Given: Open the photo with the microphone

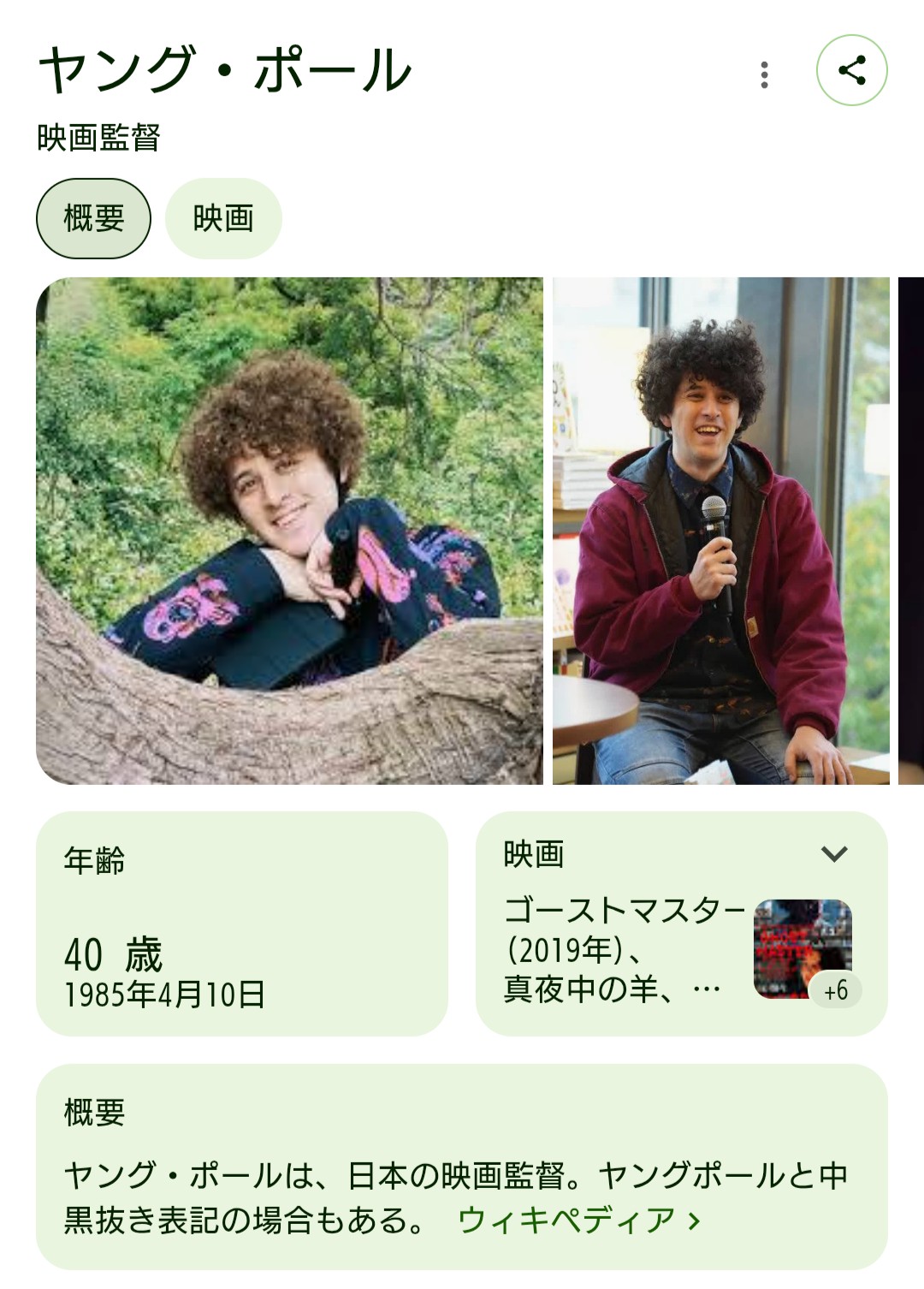Looking at the screenshot, I should pyautogui.click(x=720, y=531).
